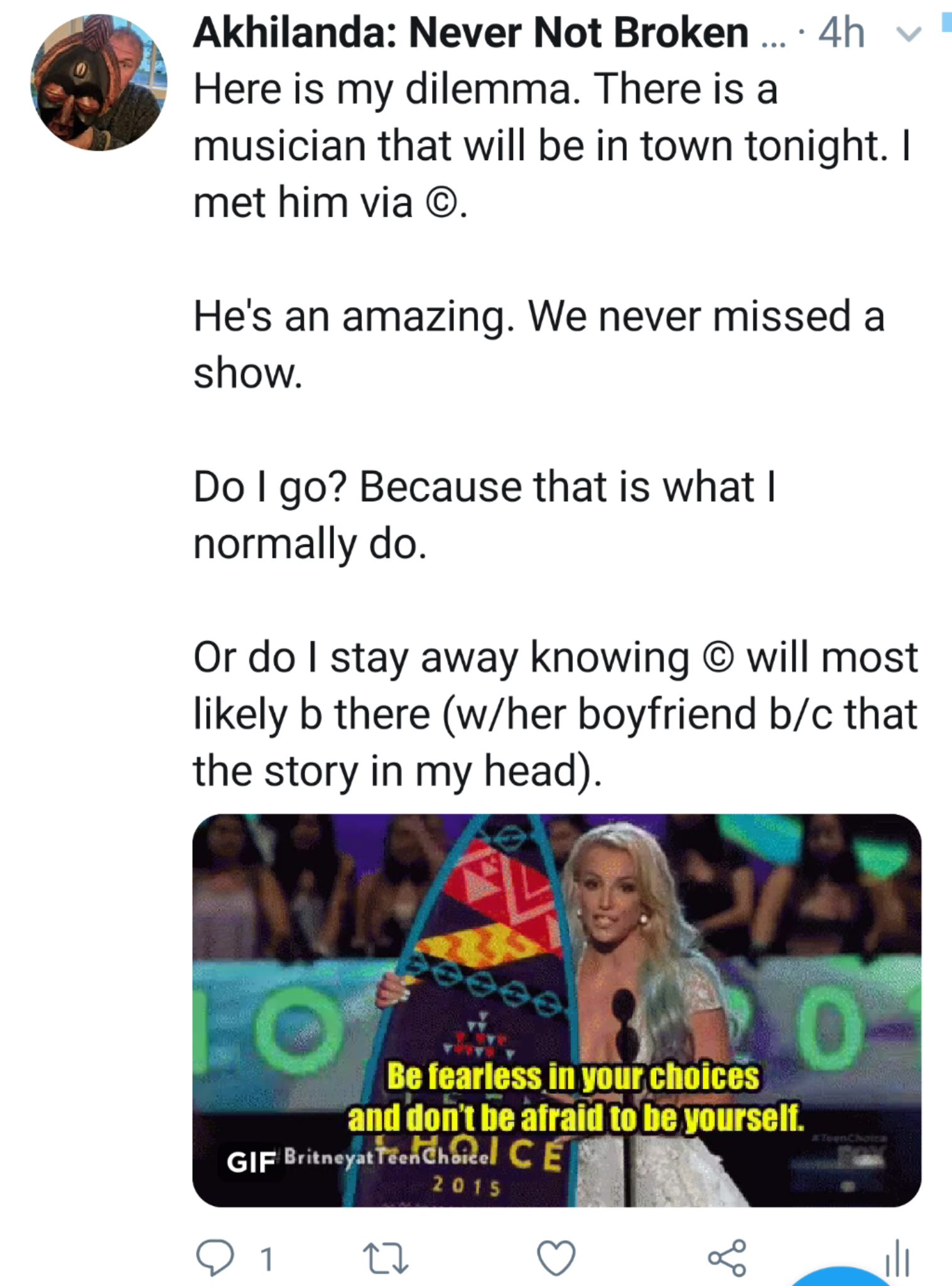Viewport: 952px width, 1286px height.
Task: Share this tweet
Action: pyautogui.click(x=727, y=1258)
